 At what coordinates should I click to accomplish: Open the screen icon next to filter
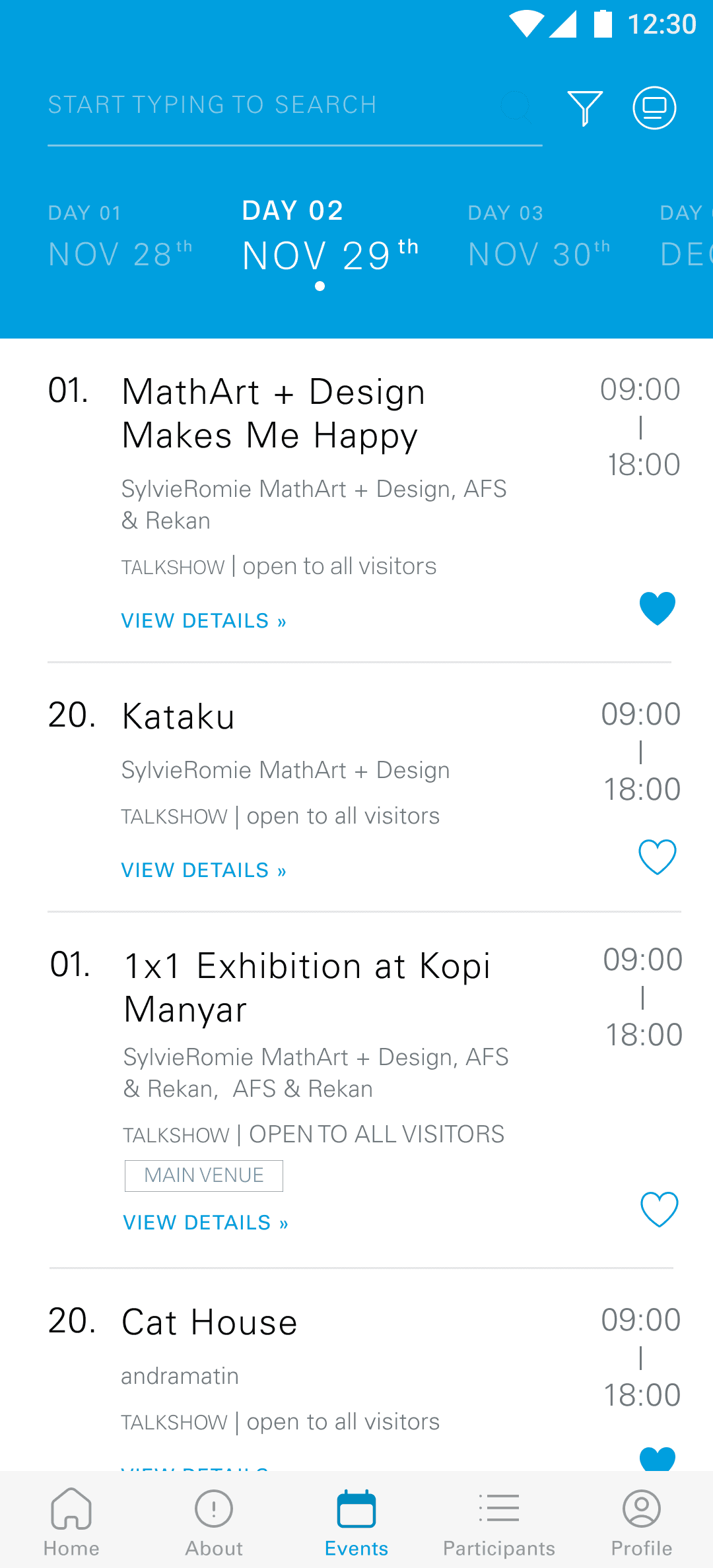[654, 108]
